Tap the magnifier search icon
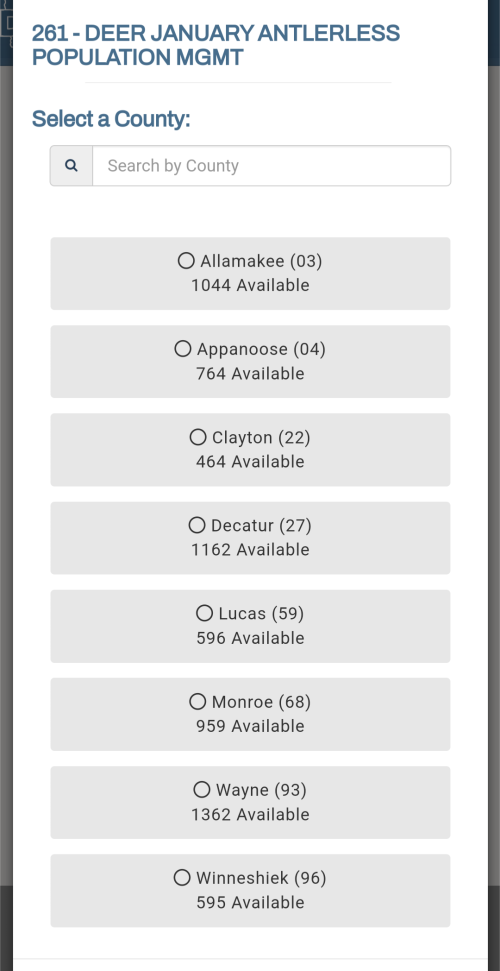The height and width of the screenshot is (971, 500). click(x=71, y=165)
